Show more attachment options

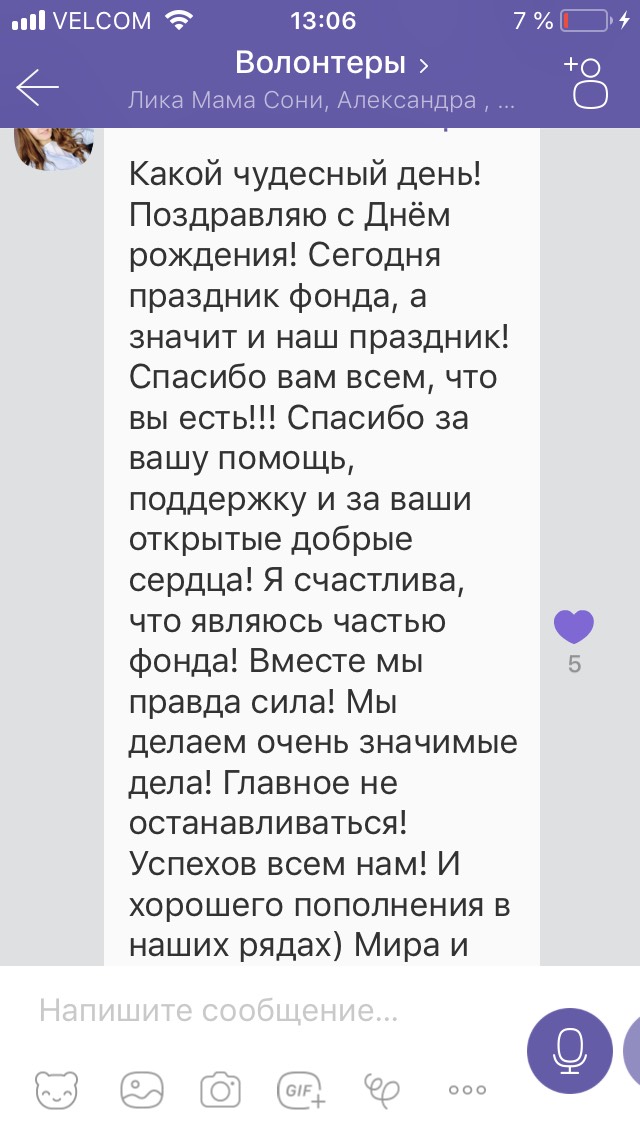pyautogui.click(x=466, y=1089)
